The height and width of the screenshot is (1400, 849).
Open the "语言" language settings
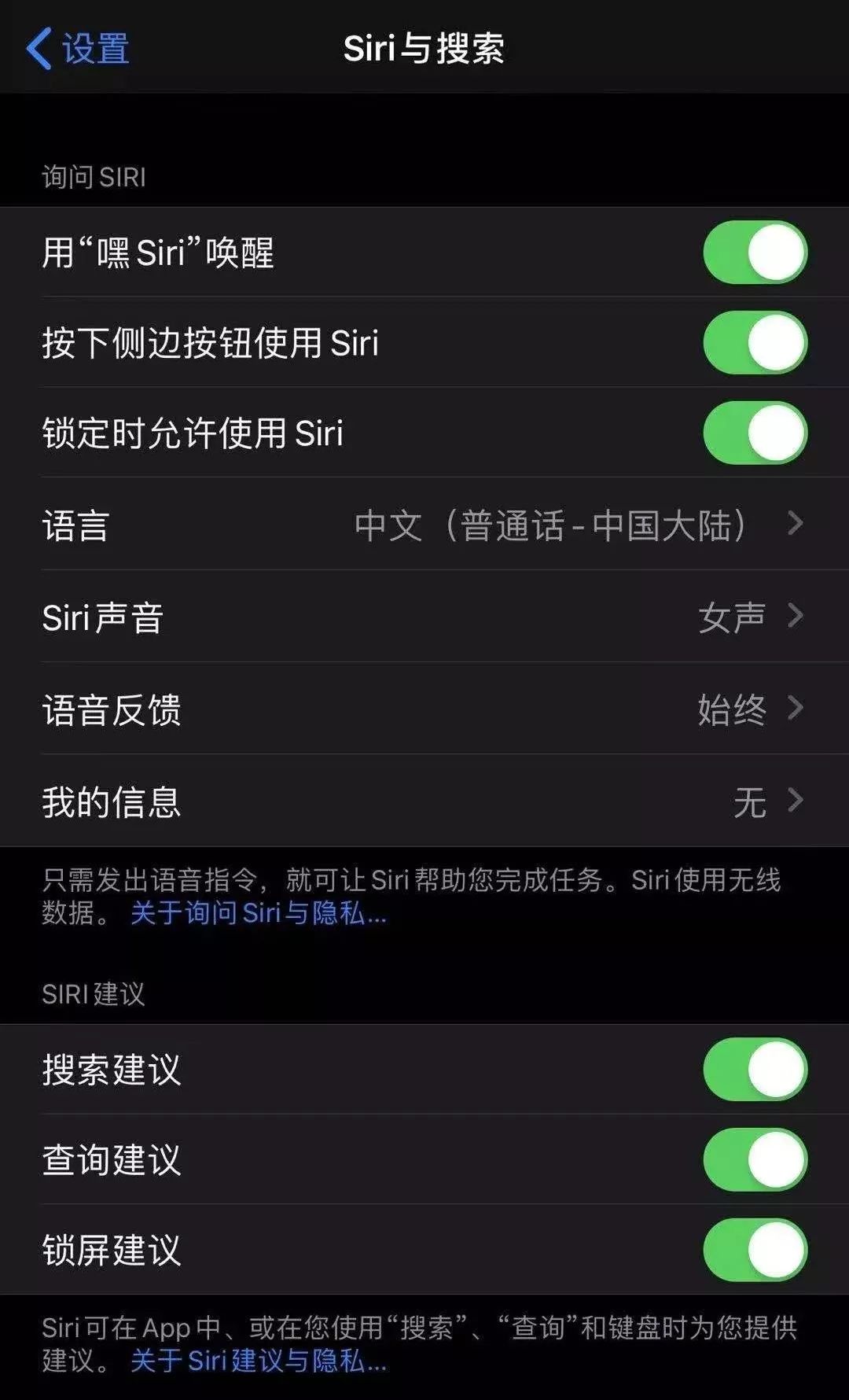424,525
